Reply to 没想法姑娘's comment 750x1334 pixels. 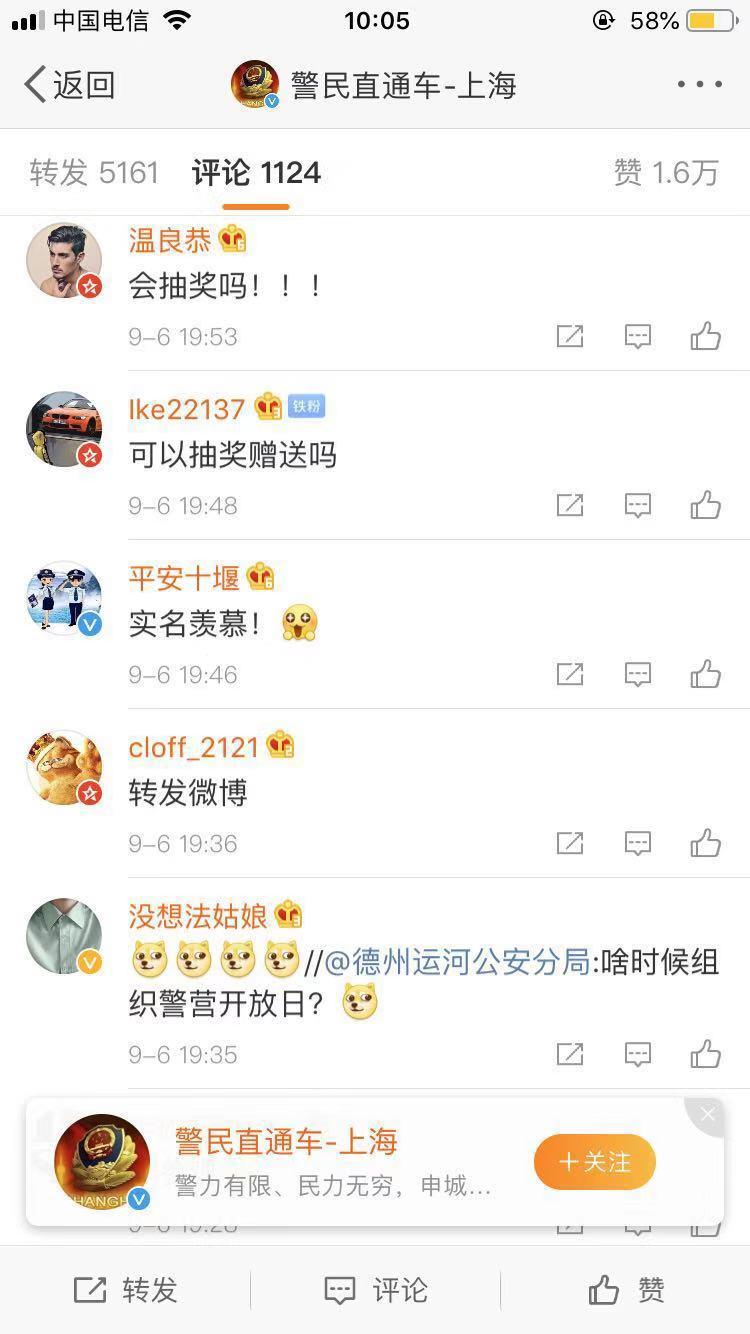click(x=638, y=1054)
